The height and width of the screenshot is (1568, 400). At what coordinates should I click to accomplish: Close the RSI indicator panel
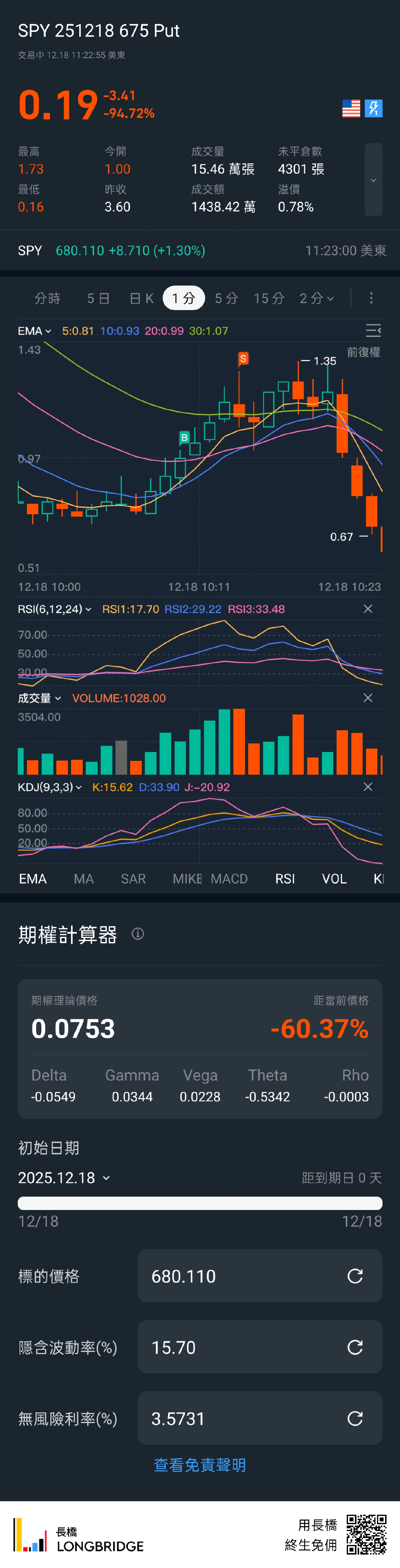(368, 609)
